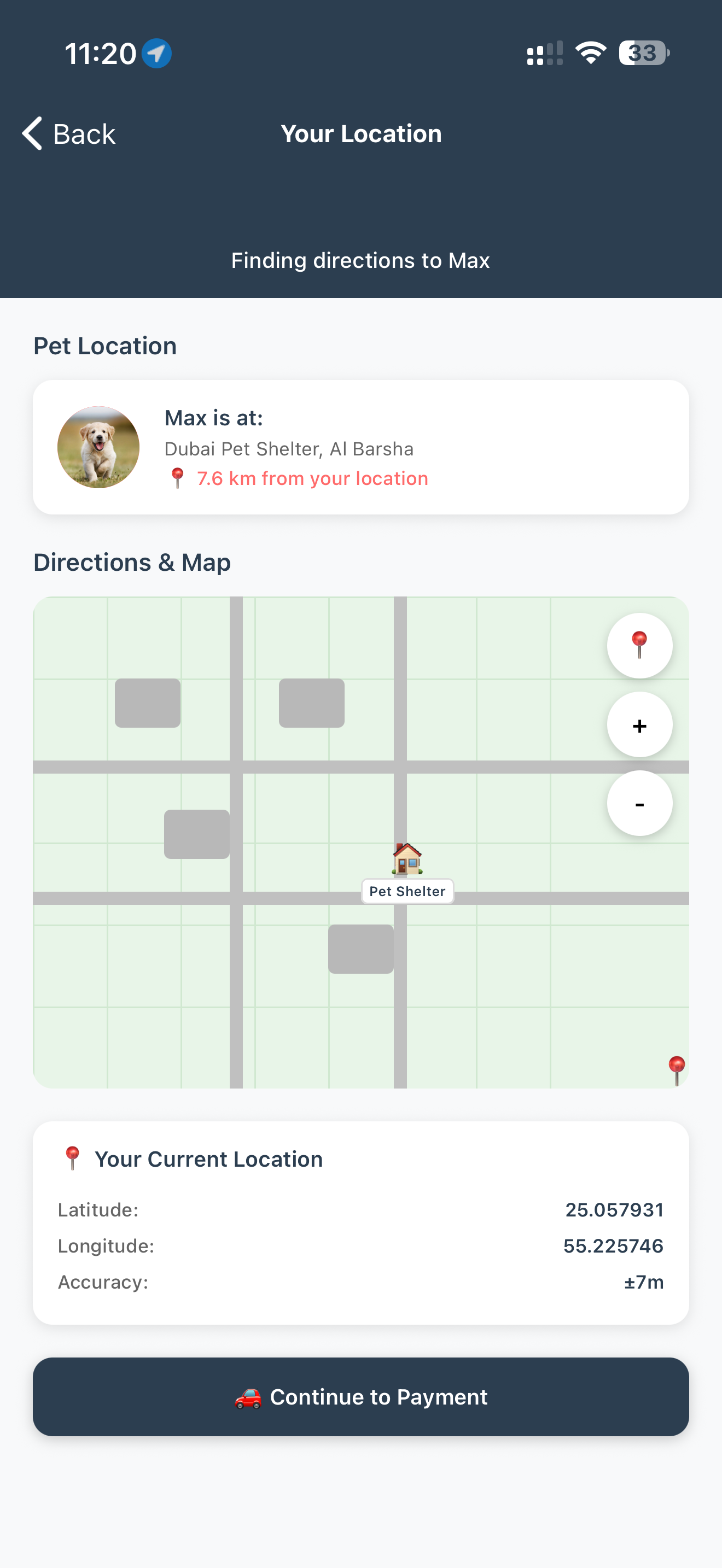
Task: Zoom out on the map with minus
Action: point(639,804)
